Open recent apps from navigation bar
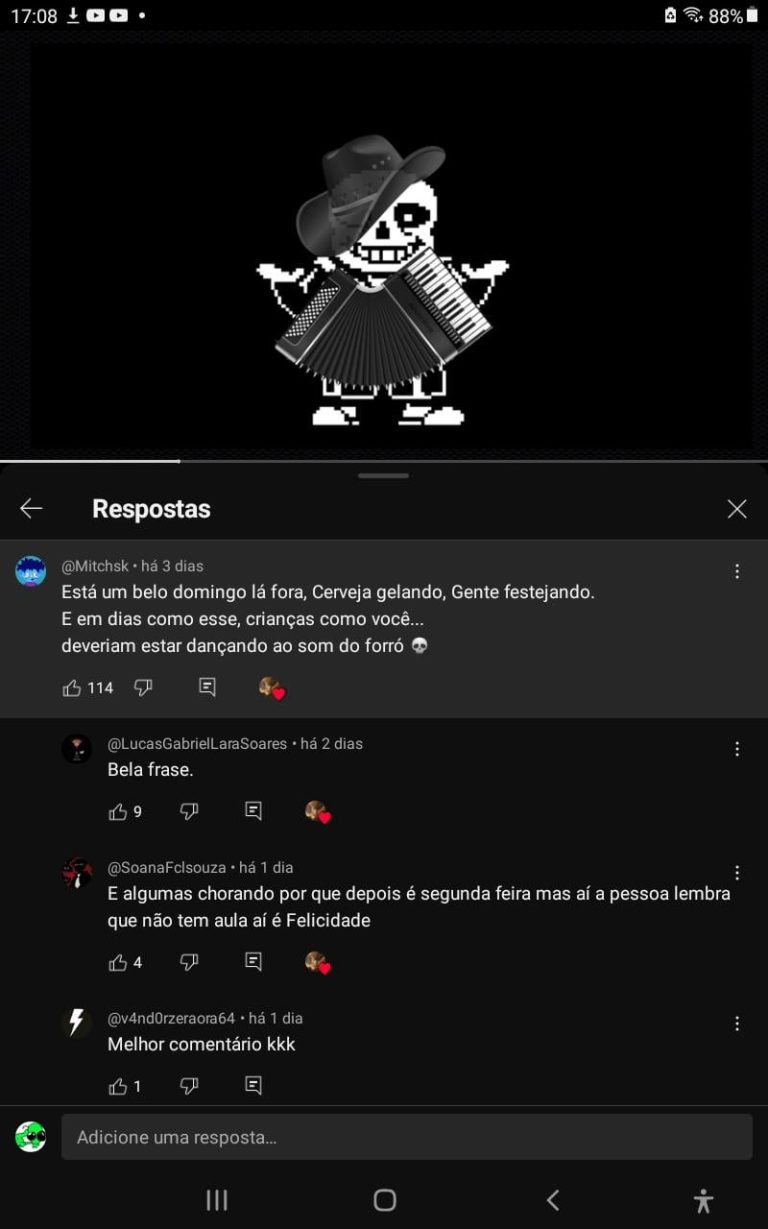This screenshot has height=1229, width=768. point(216,1200)
